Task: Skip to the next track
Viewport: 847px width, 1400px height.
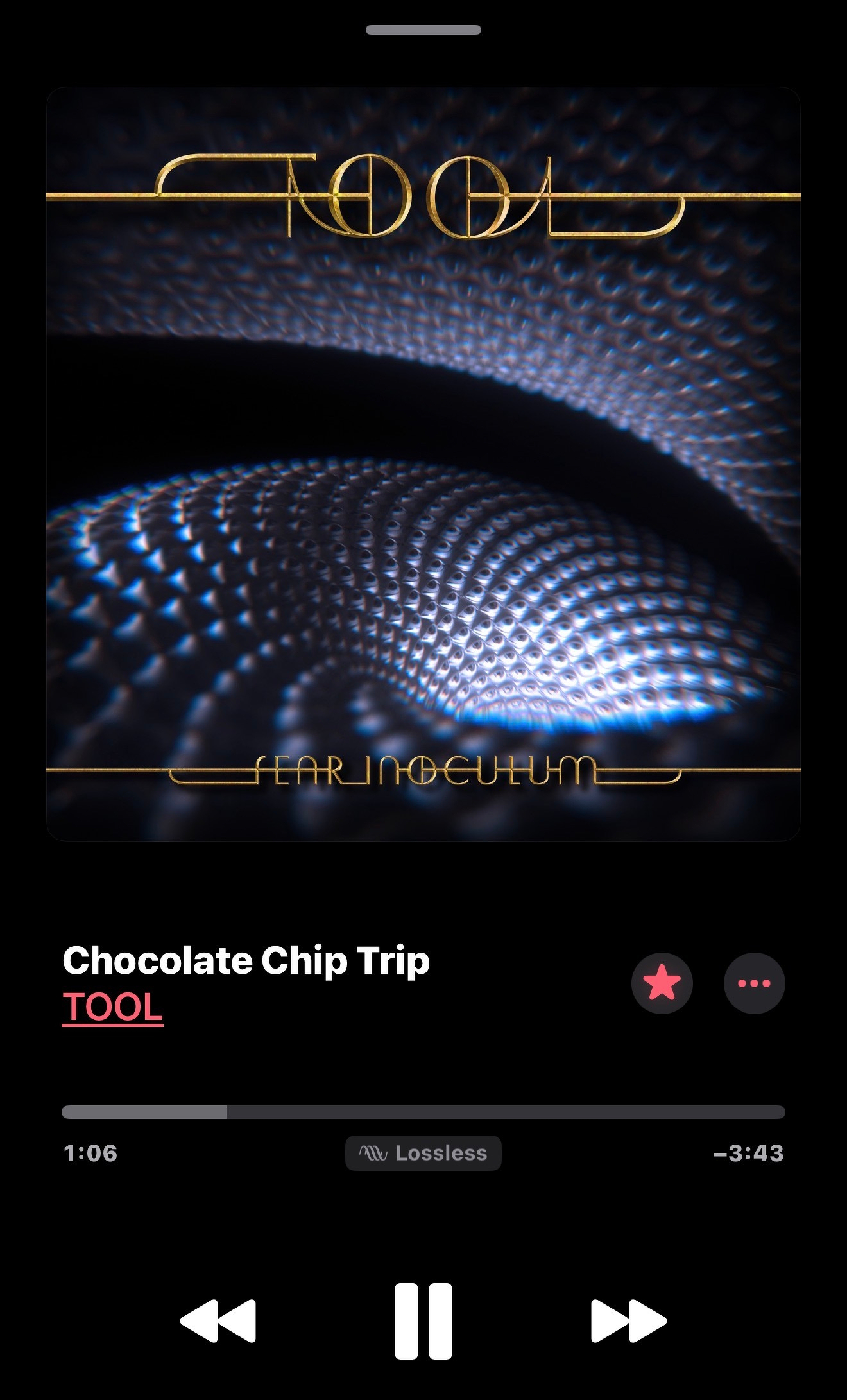Action: 628,1321
